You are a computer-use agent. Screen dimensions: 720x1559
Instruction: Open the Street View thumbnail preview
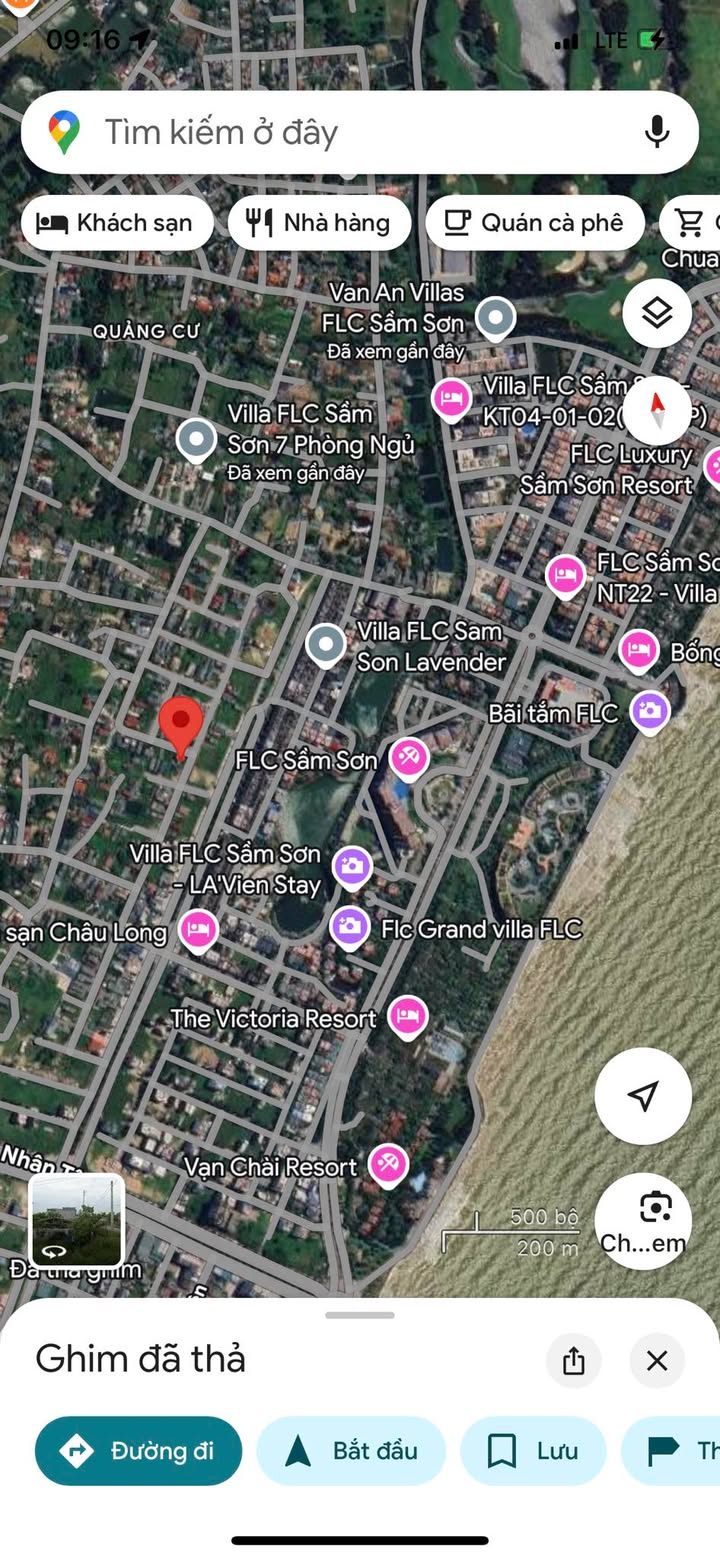point(77,1220)
